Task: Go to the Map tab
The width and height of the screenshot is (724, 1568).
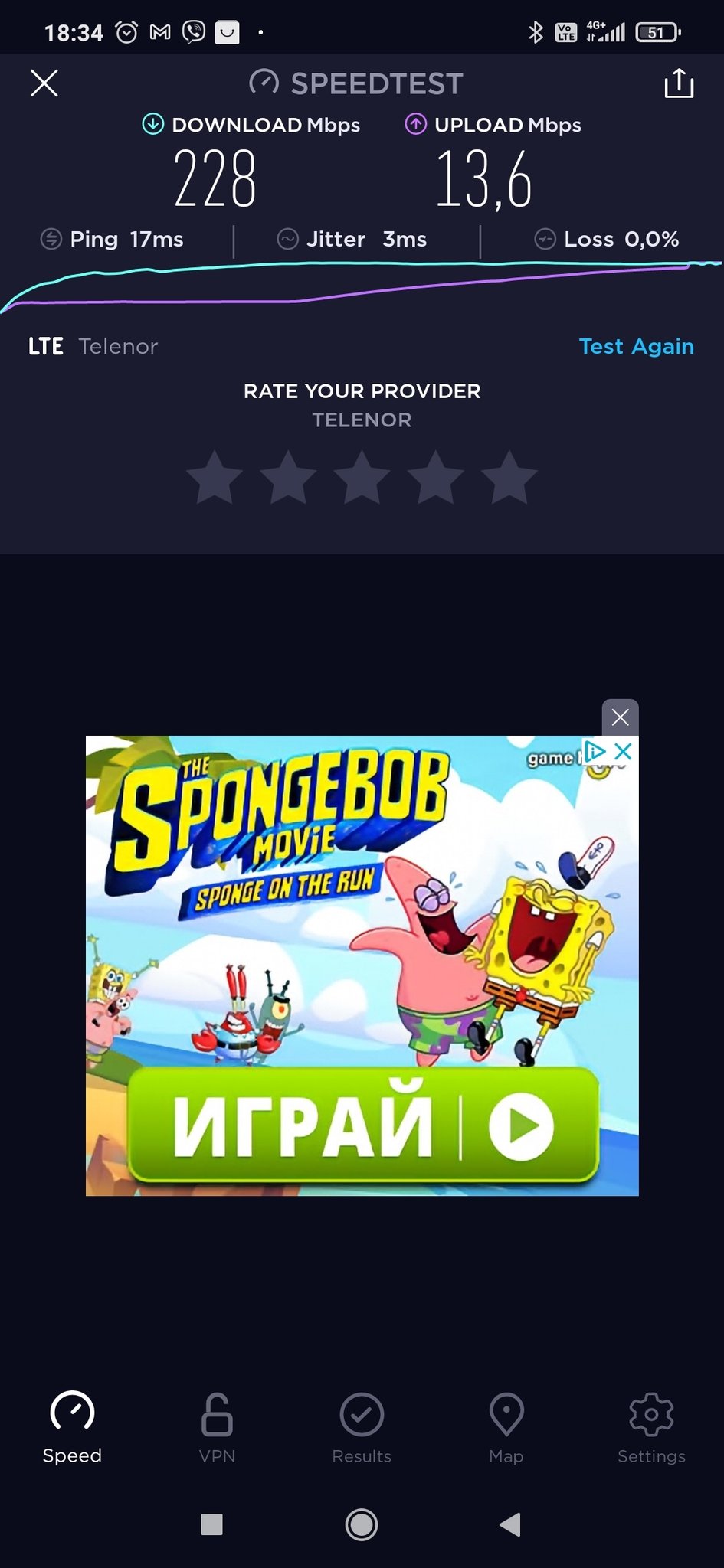Action: pyautogui.click(x=506, y=1428)
